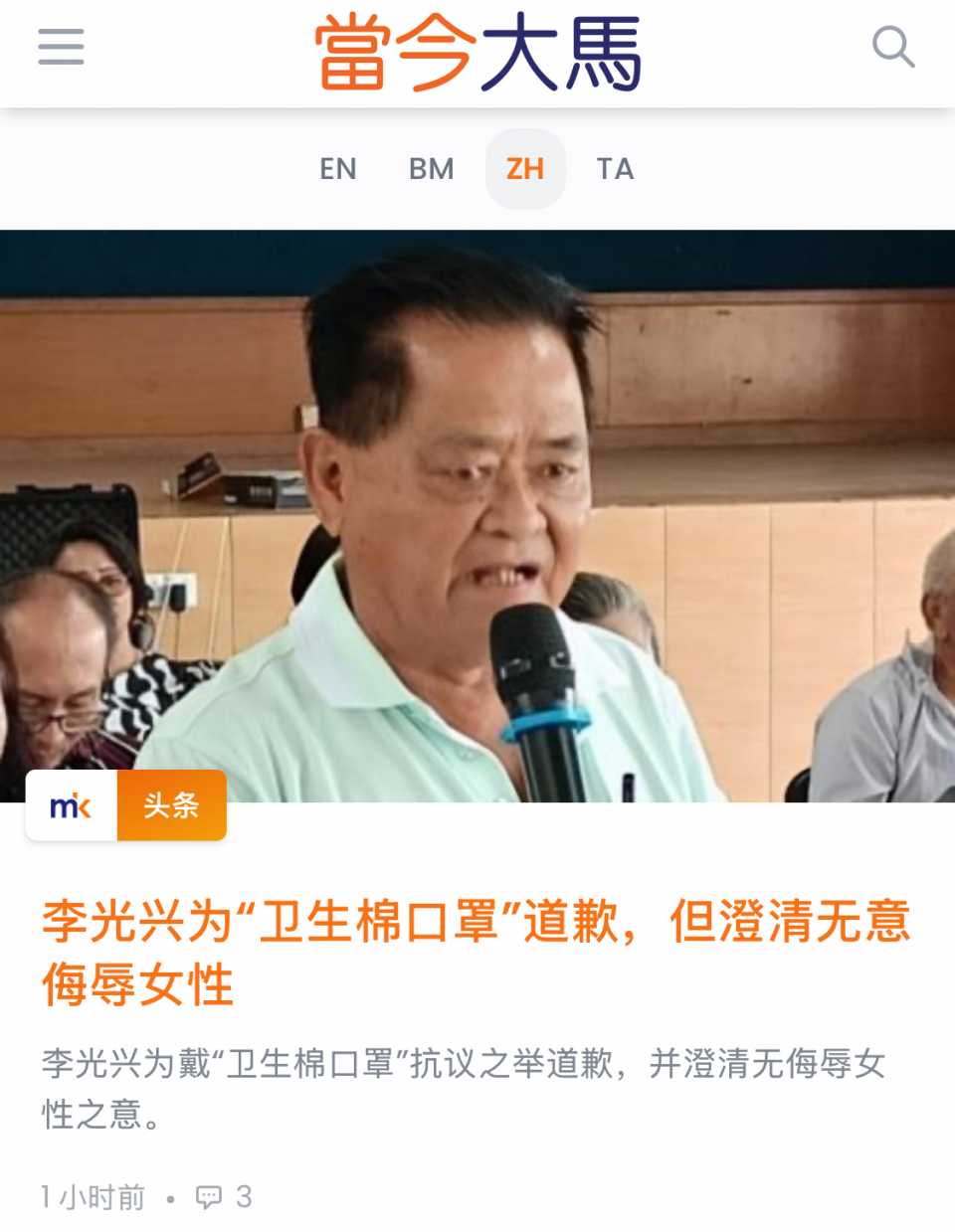Go to the 當今大馬 homepage via the logo
The height and width of the screenshot is (1232, 955).
(x=477, y=53)
